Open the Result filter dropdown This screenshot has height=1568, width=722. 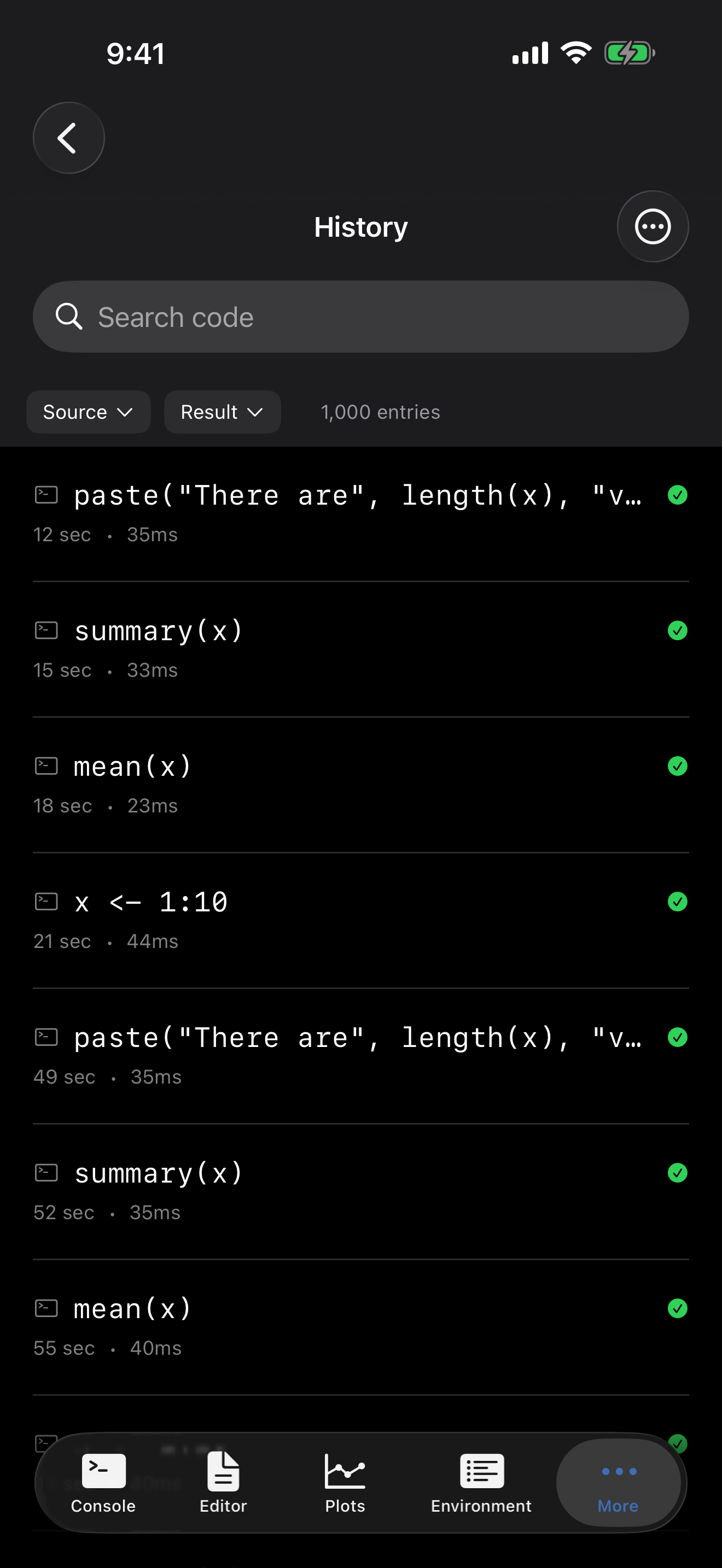[222, 412]
